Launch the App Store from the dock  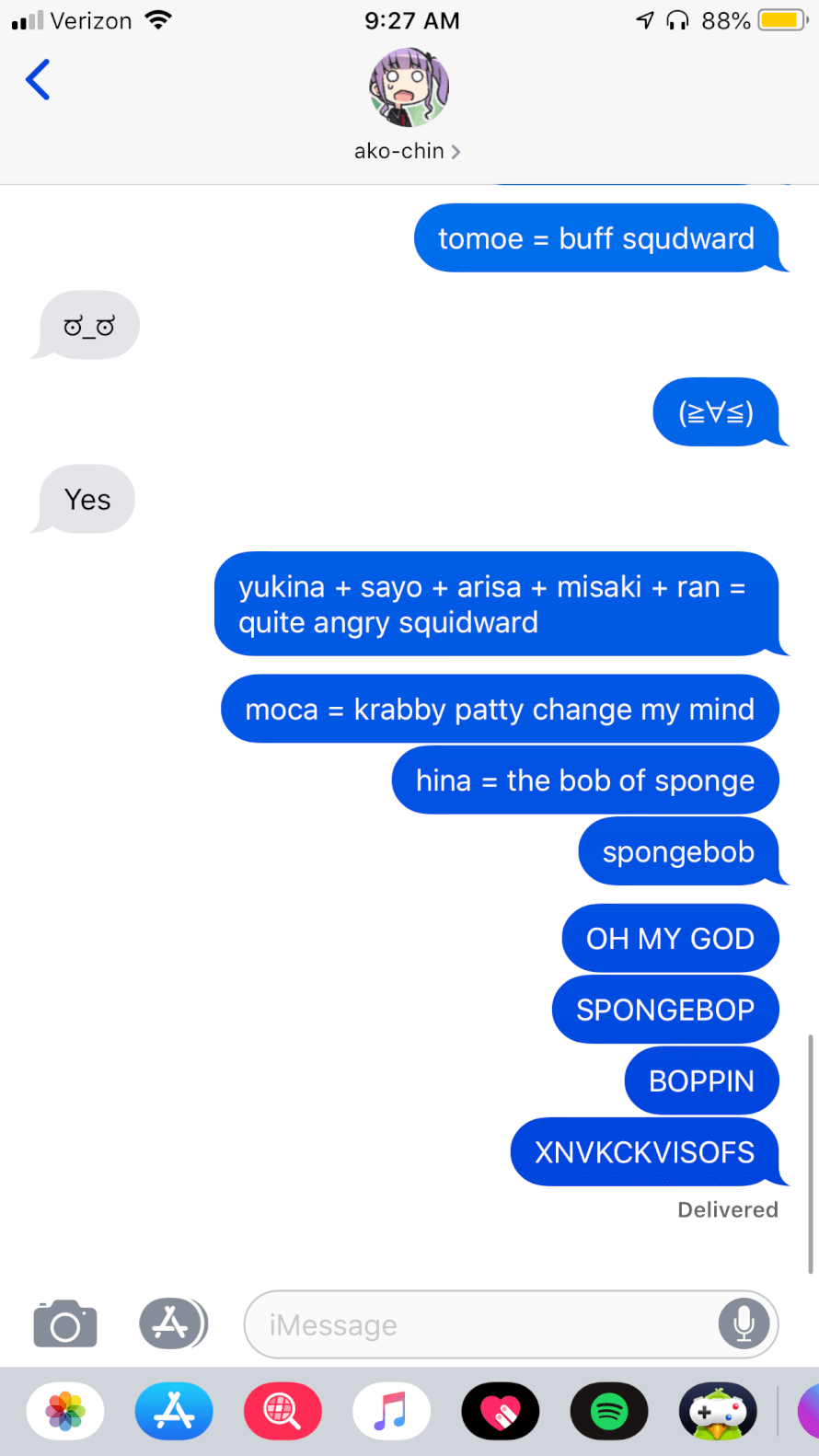(174, 1411)
